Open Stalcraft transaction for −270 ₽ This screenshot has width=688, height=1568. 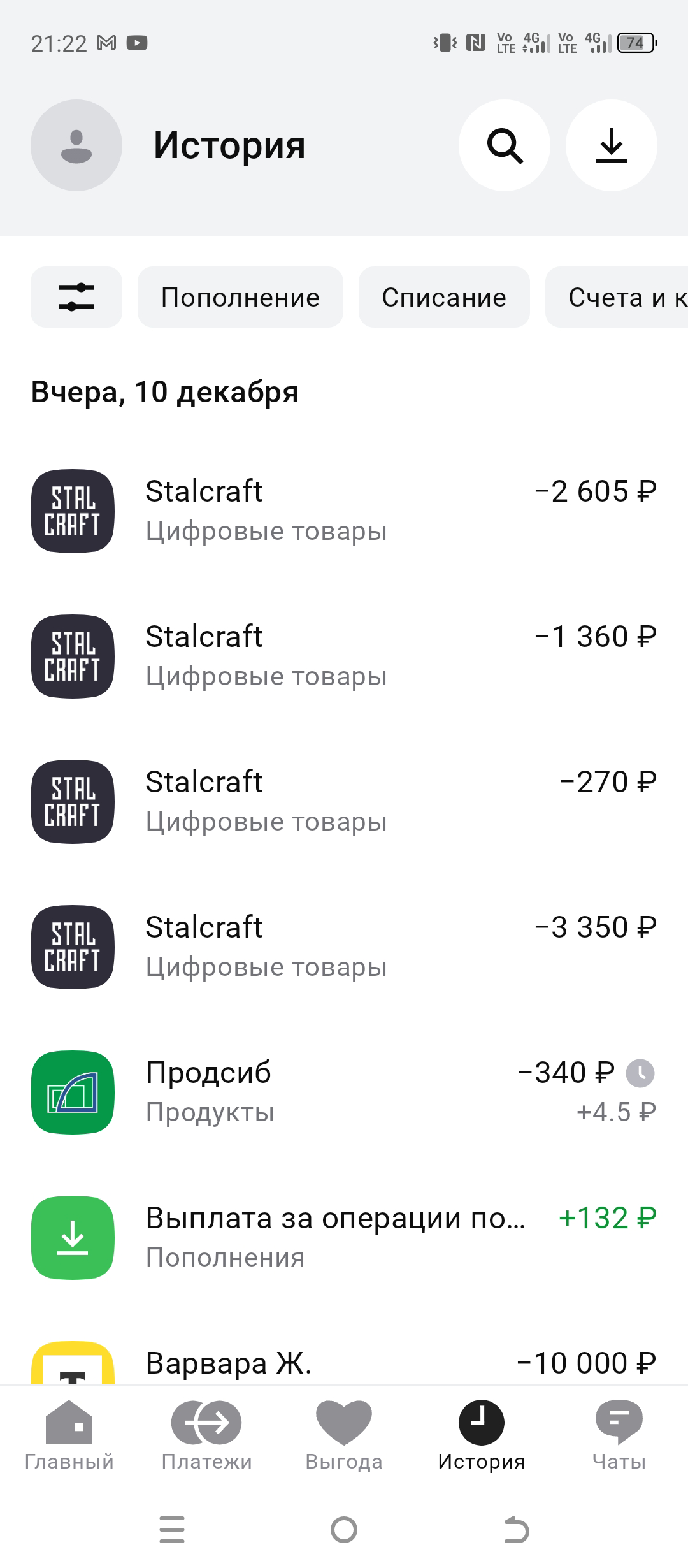tap(344, 802)
